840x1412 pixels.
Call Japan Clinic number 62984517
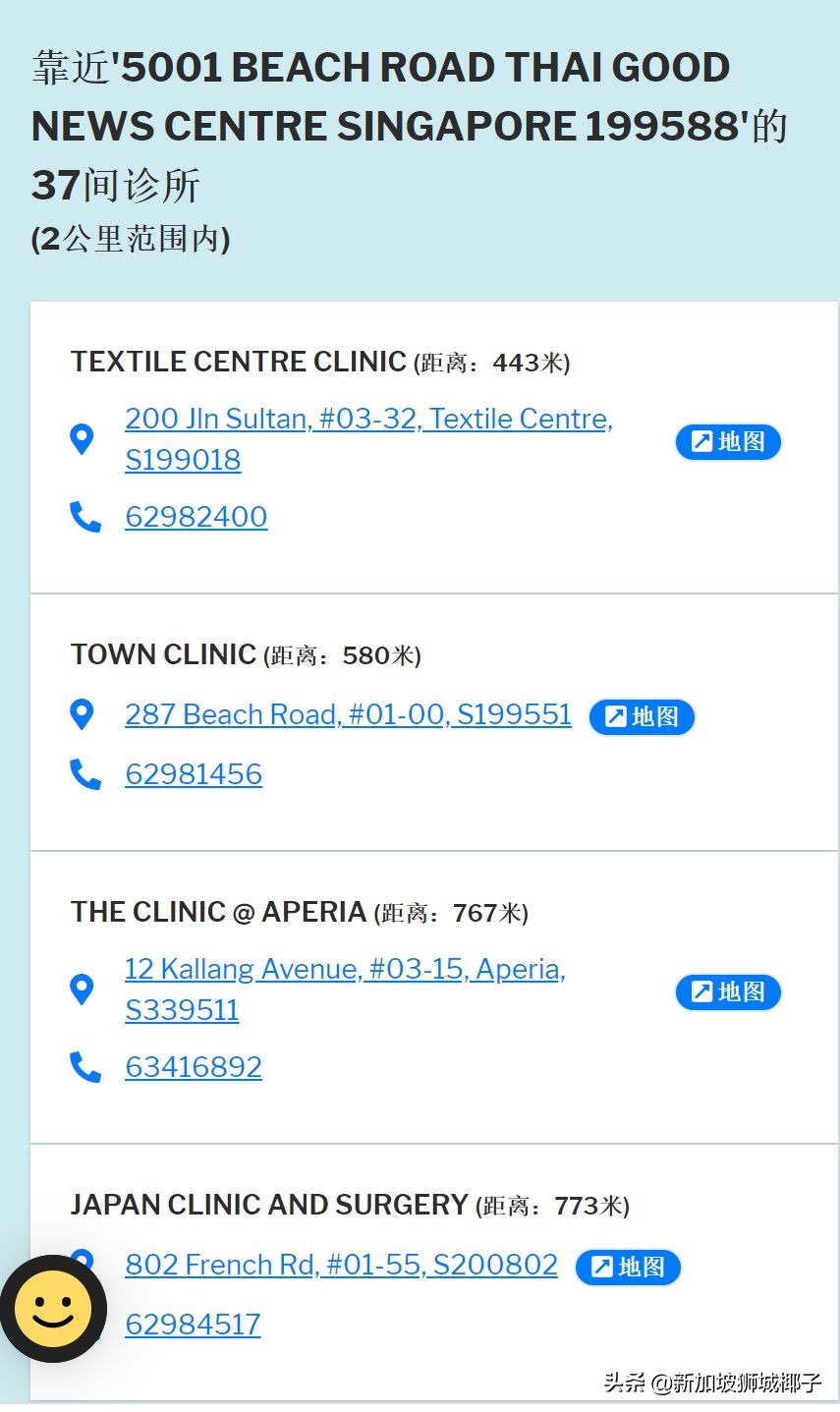193,1325
